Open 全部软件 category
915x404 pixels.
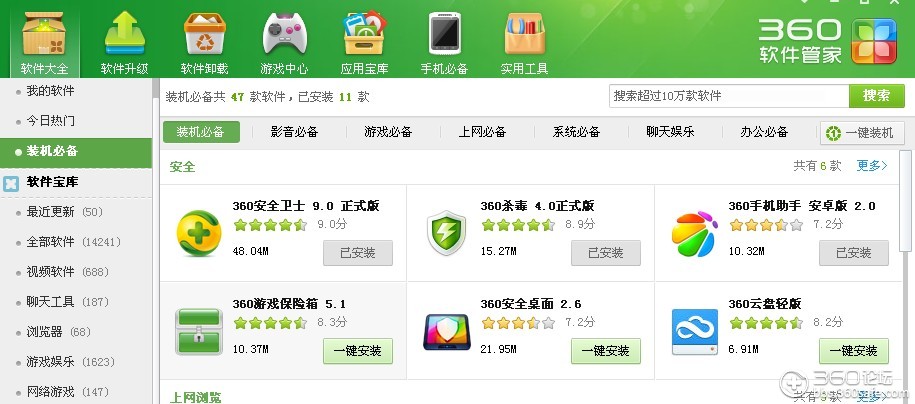(50, 242)
